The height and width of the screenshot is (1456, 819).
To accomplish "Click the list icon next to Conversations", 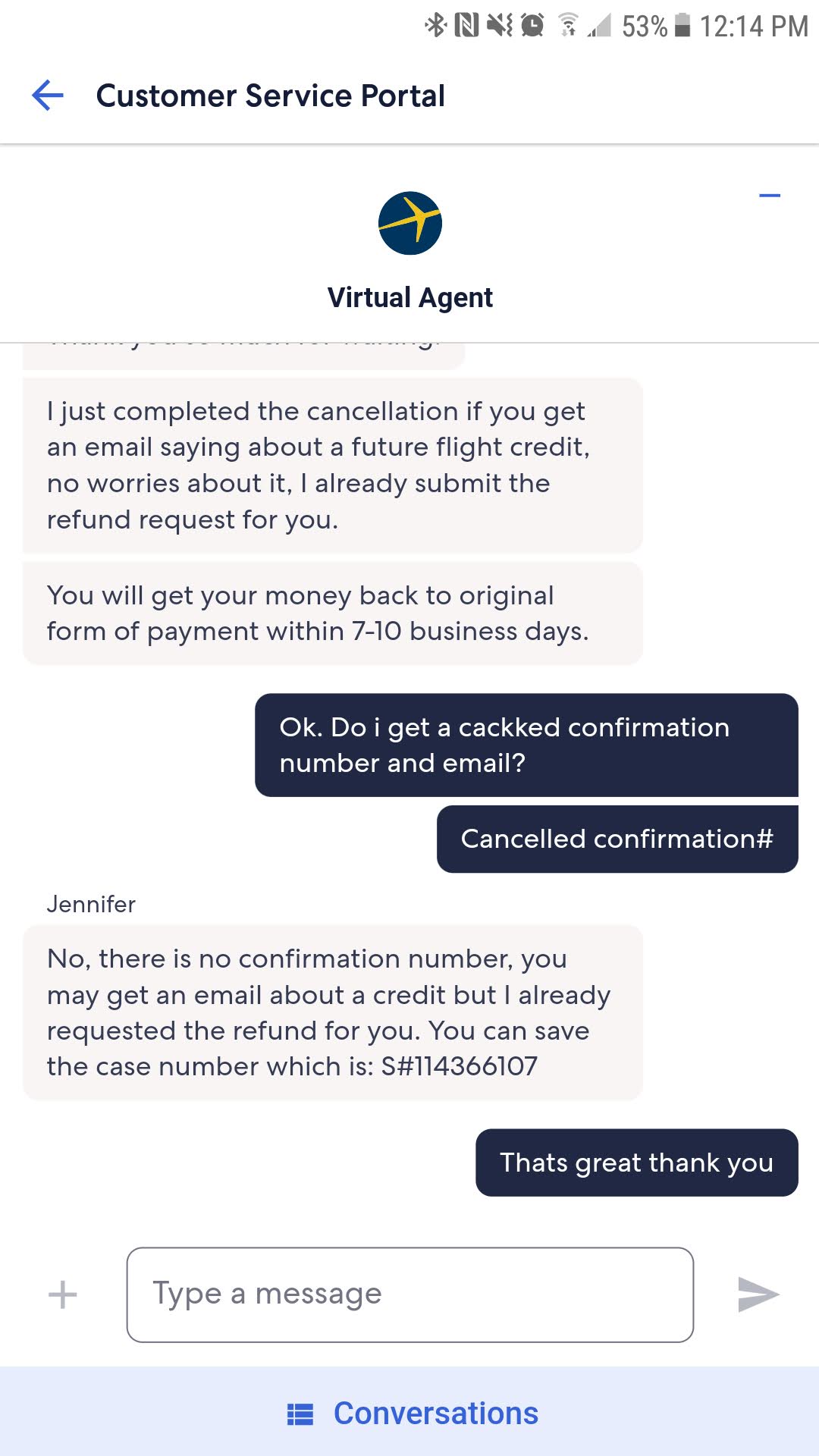I will click(x=301, y=1414).
